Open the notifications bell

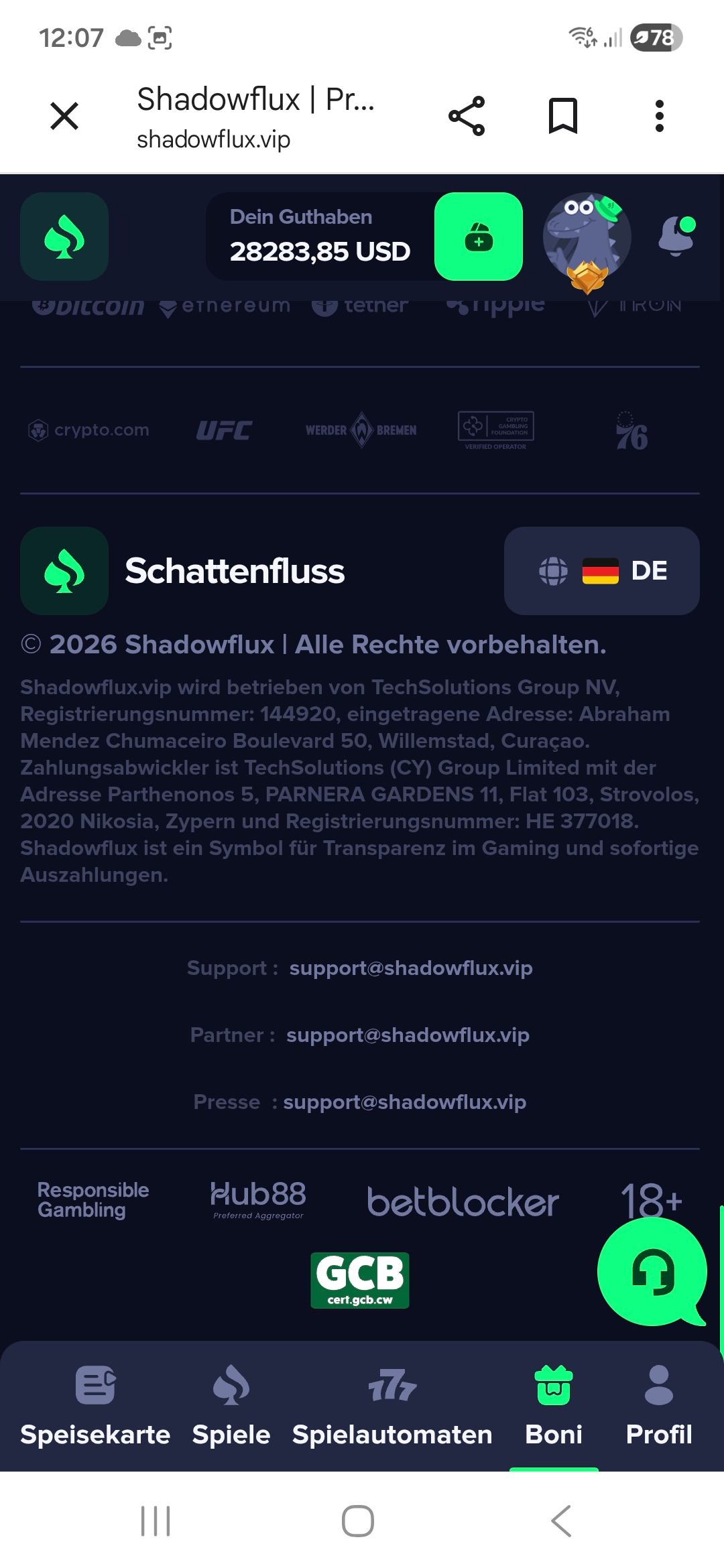point(676,235)
